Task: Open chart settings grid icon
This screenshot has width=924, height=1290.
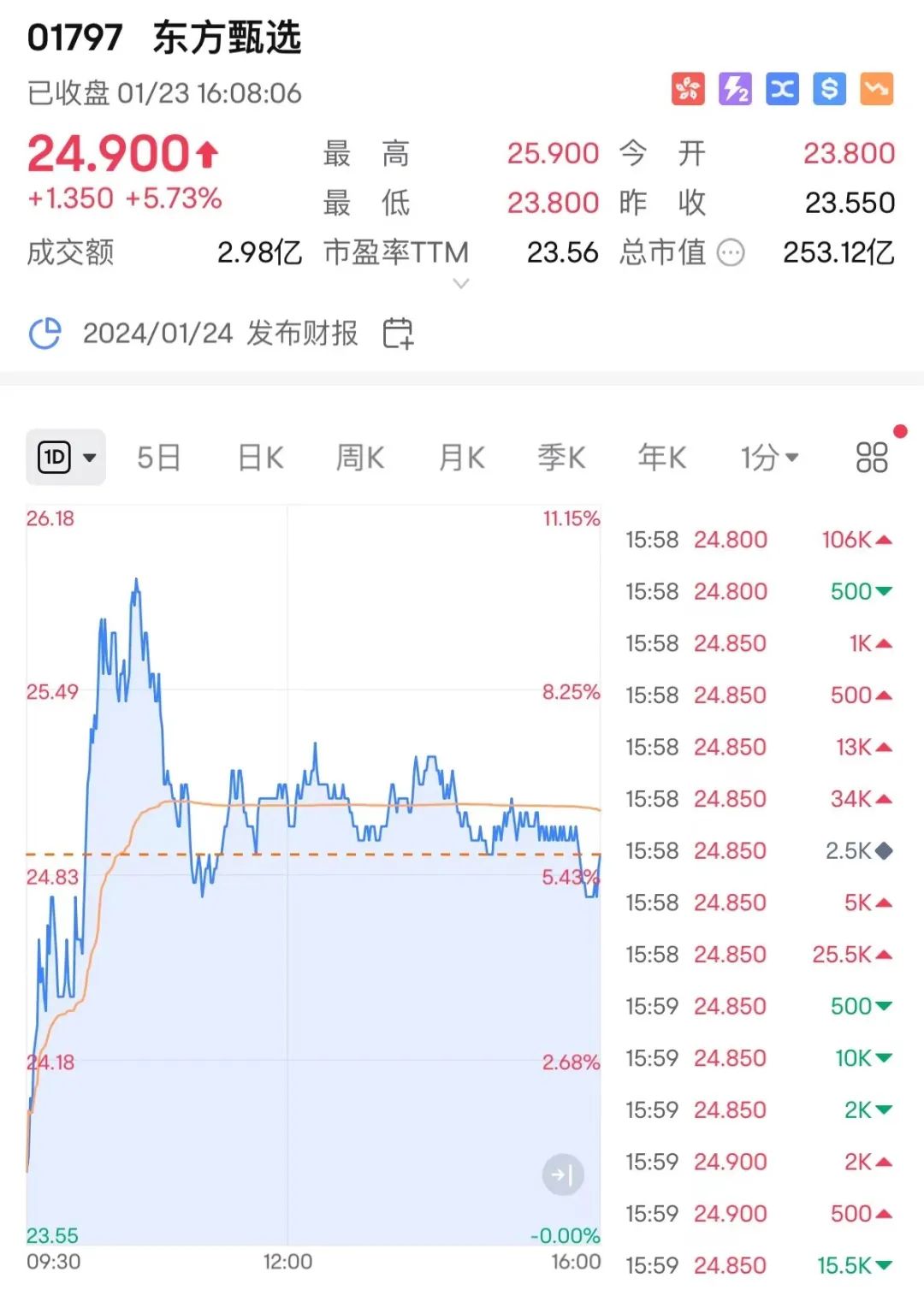Action: [x=872, y=458]
